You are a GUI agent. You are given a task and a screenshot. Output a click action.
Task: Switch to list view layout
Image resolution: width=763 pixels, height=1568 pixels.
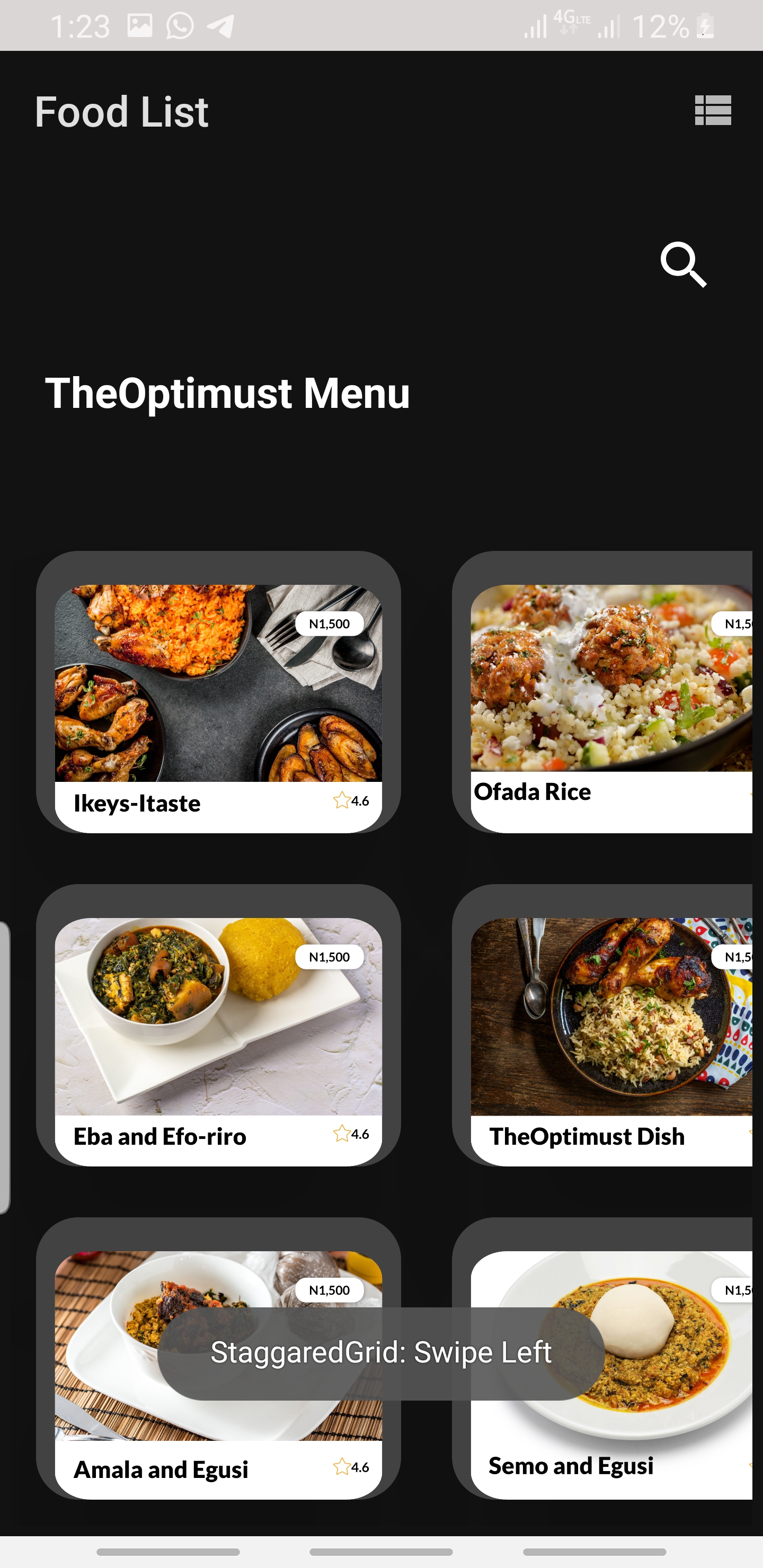(x=713, y=111)
